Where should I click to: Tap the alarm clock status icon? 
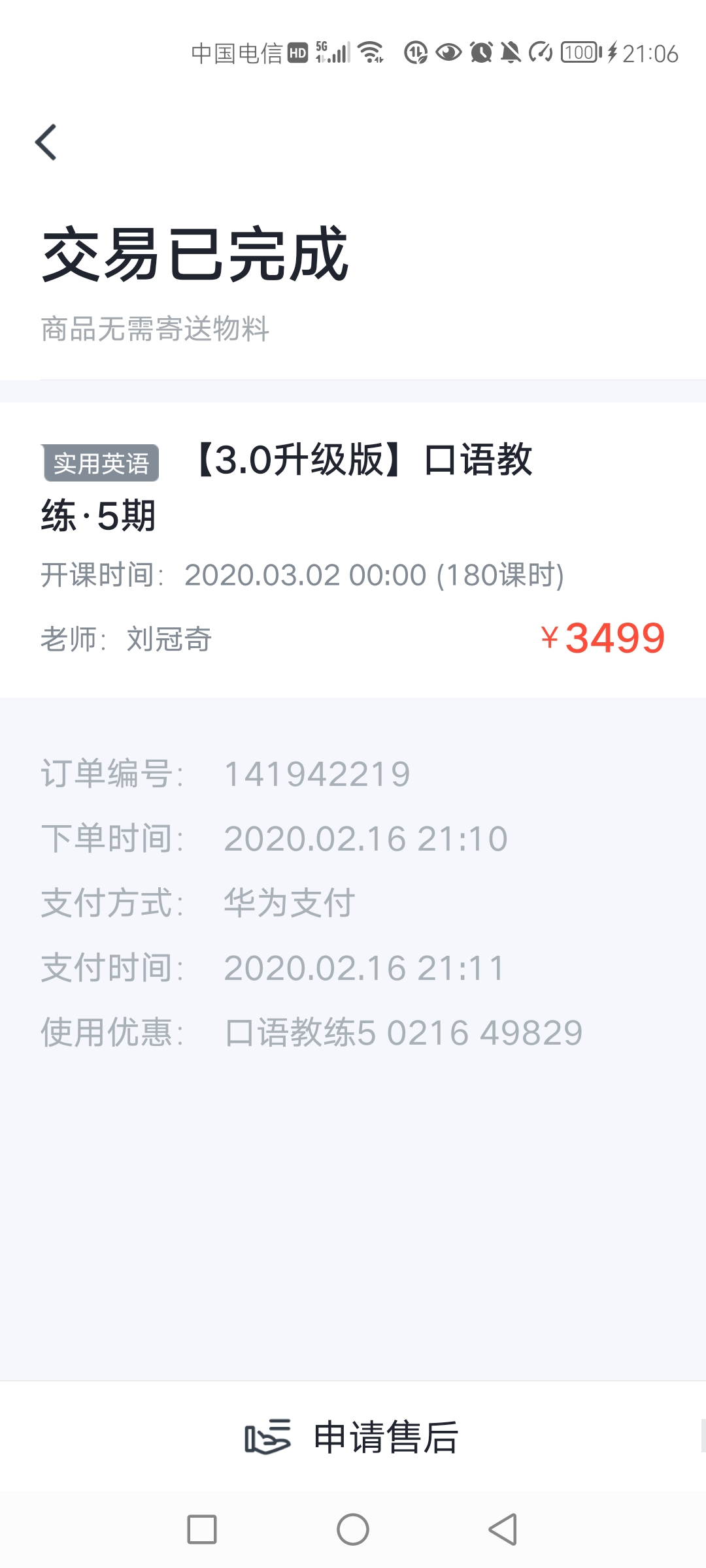482,54
